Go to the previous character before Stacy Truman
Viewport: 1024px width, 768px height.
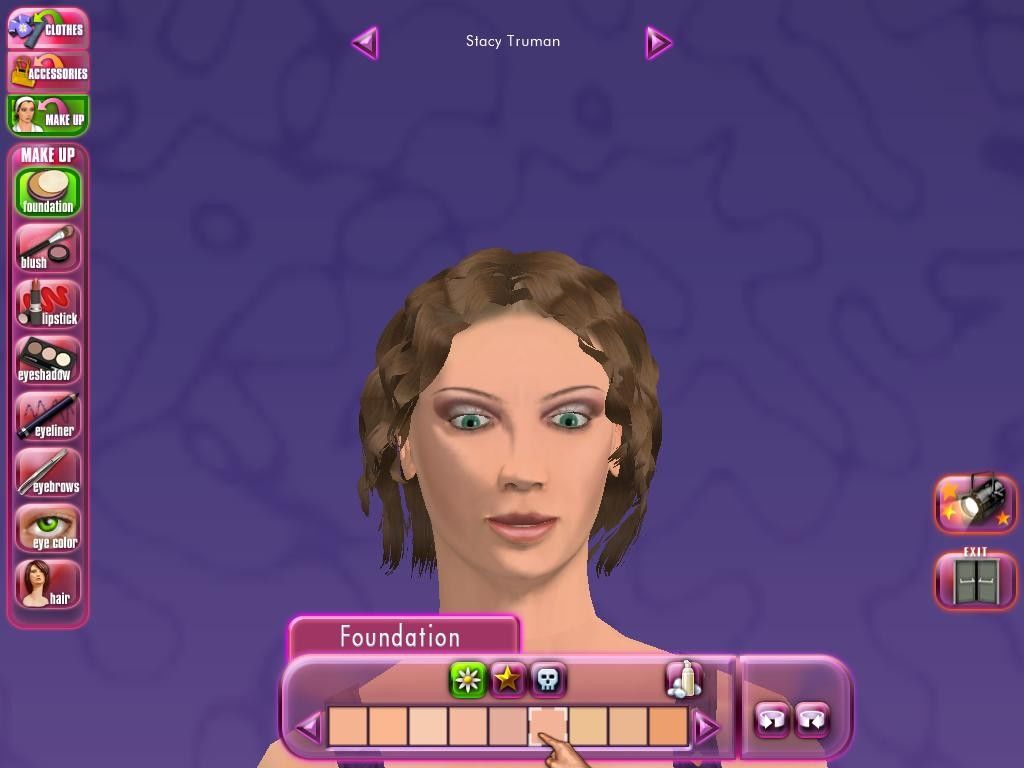pos(365,43)
